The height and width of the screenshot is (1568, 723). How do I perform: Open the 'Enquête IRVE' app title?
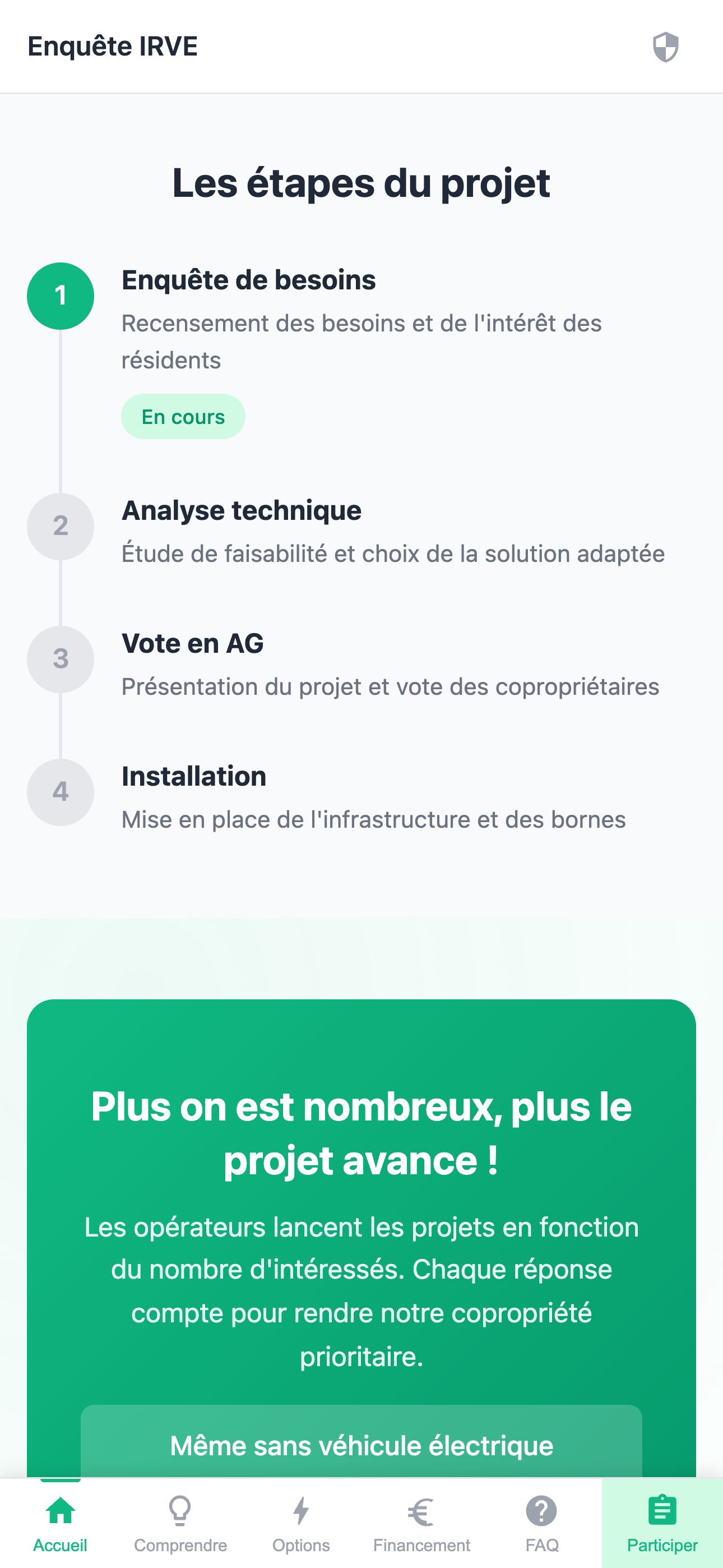[x=113, y=45]
